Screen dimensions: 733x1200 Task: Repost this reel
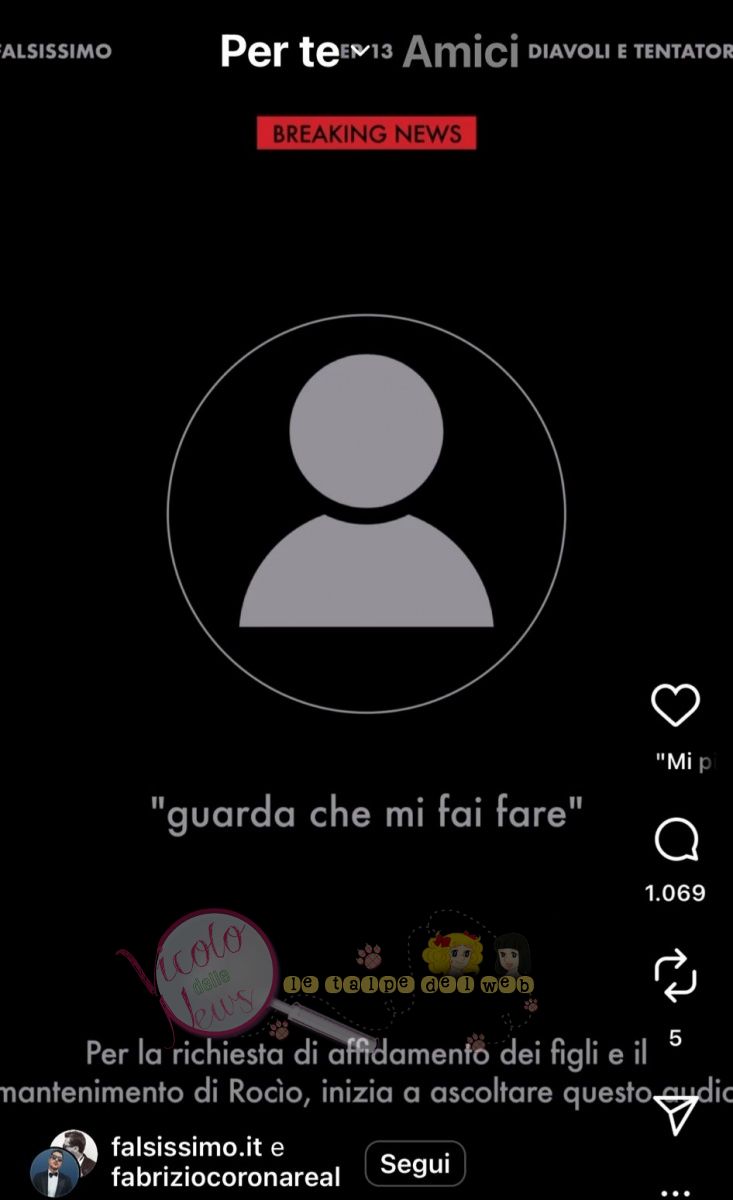(675, 977)
